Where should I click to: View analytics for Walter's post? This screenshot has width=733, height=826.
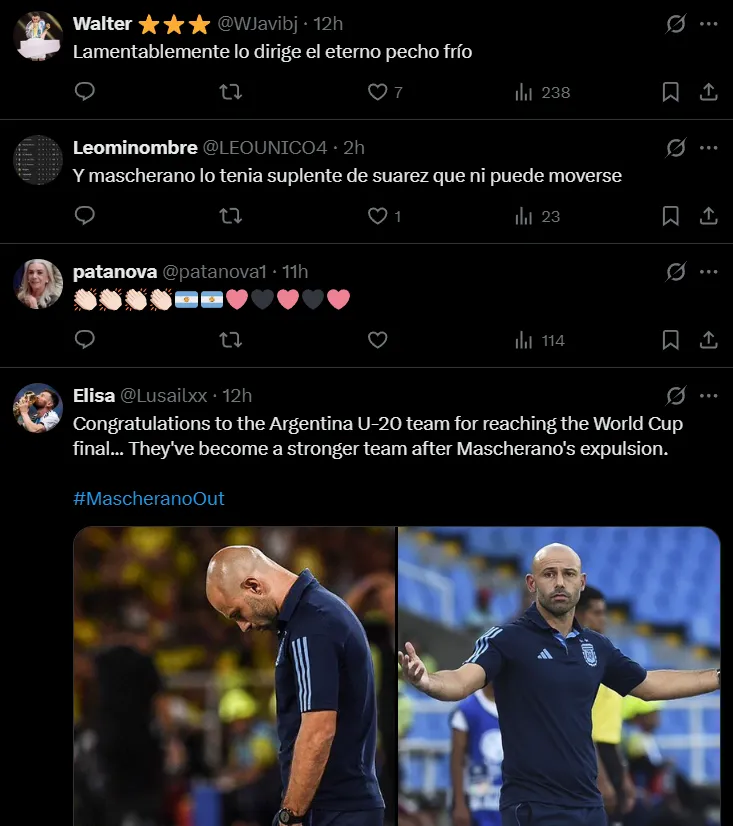pos(542,92)
